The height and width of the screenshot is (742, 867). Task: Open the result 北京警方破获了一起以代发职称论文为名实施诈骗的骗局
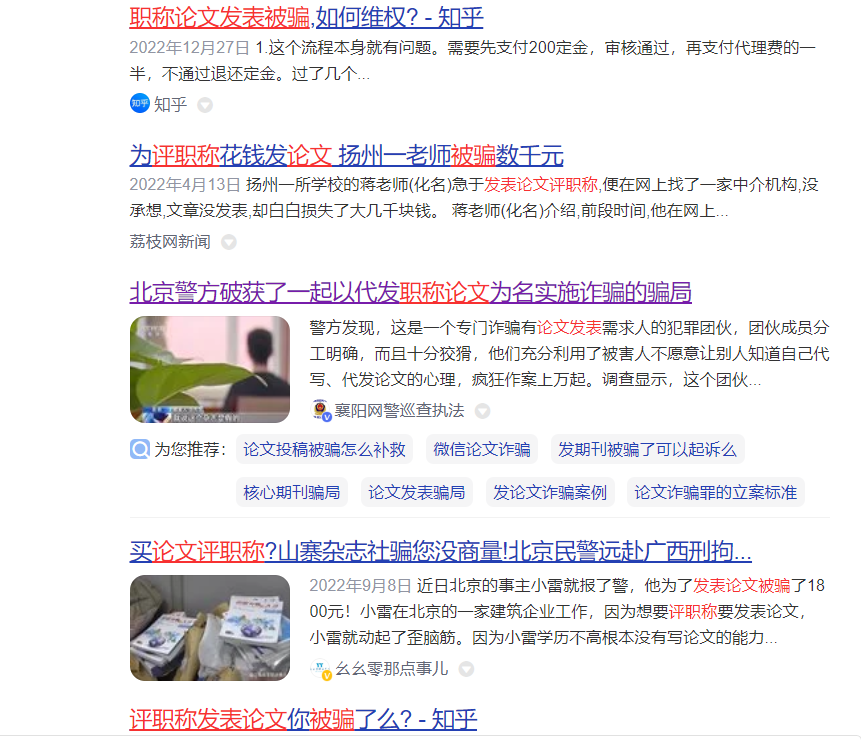tap(410, 292)
